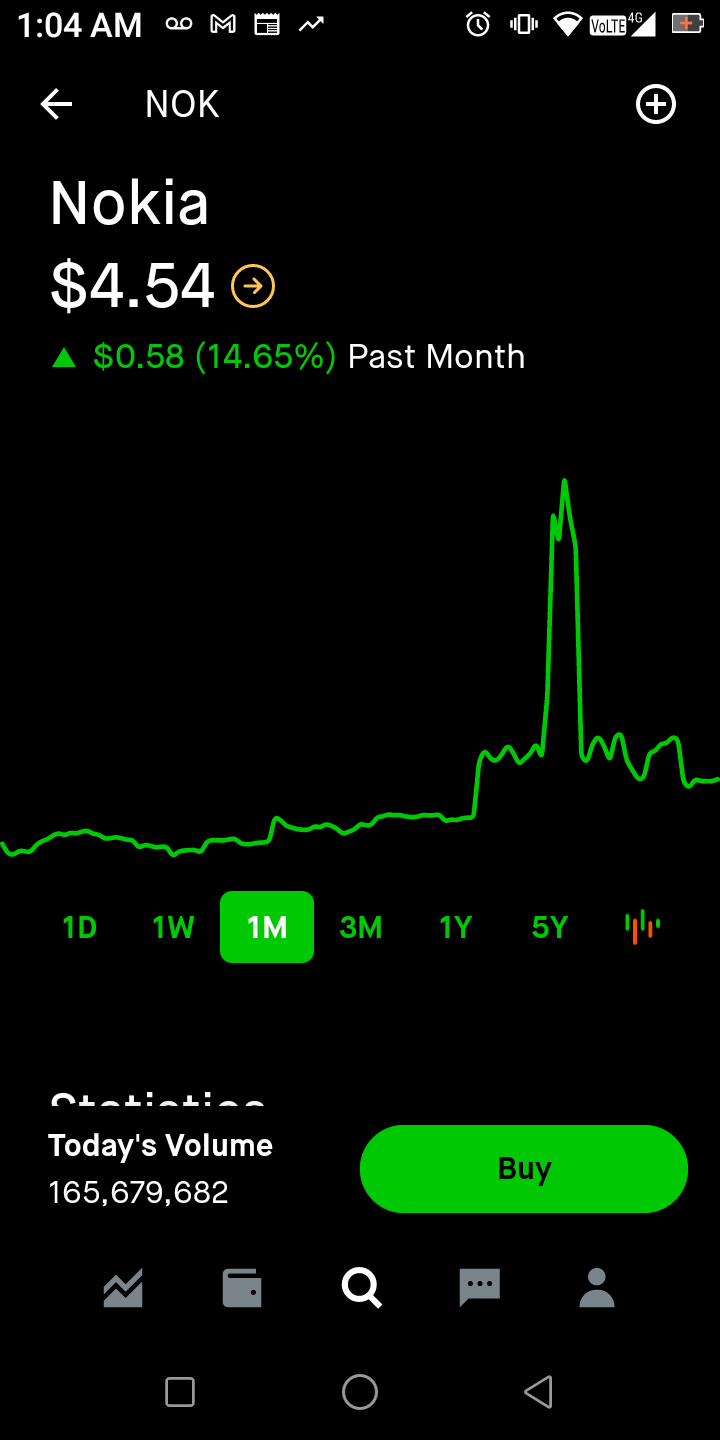Switch to the 3M timeframe
The width and height of the screenshot is (720, 1440).
click(x=361, y=927)
